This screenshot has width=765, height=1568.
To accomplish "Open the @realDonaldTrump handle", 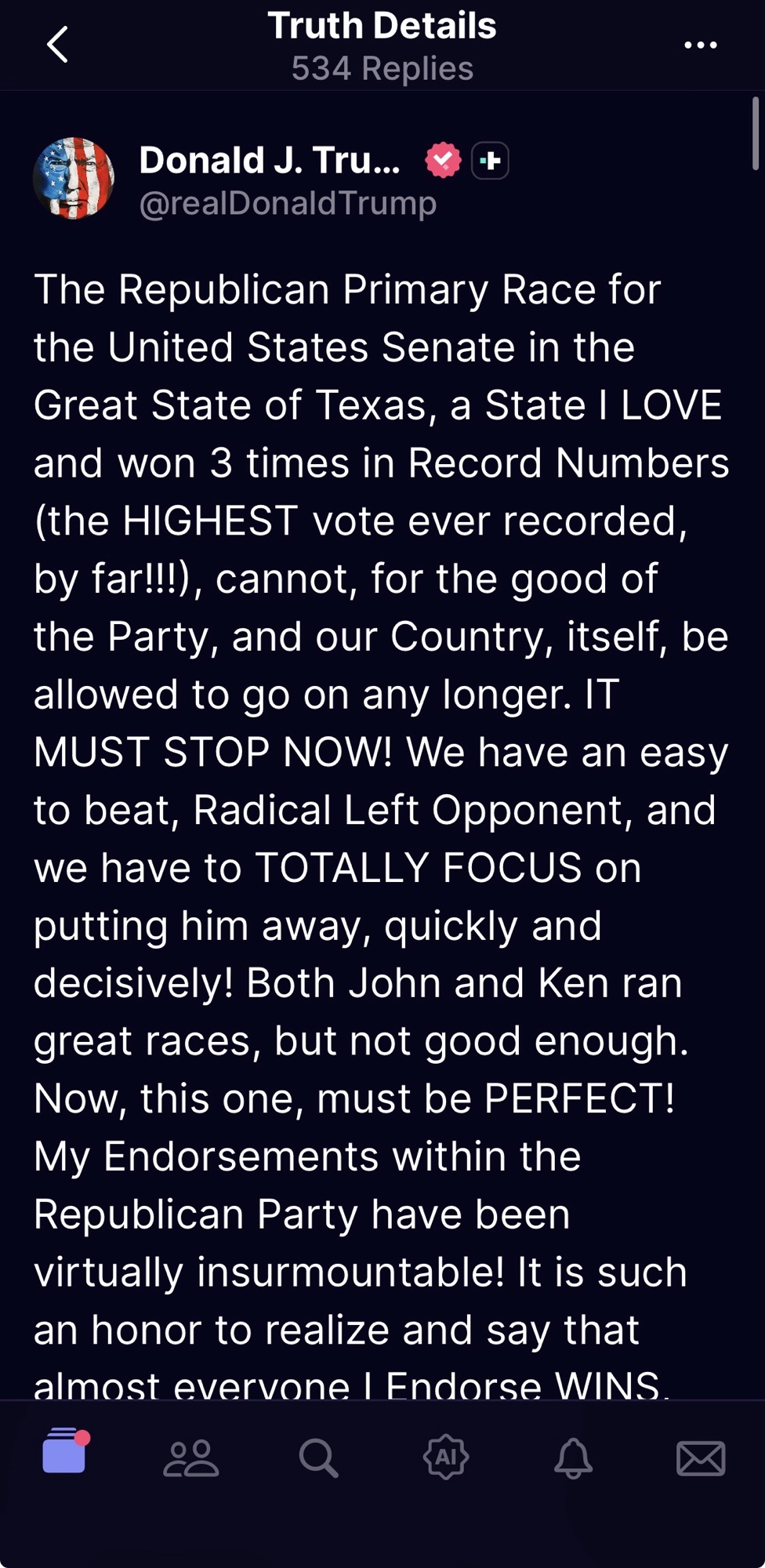I will [288, 203].
